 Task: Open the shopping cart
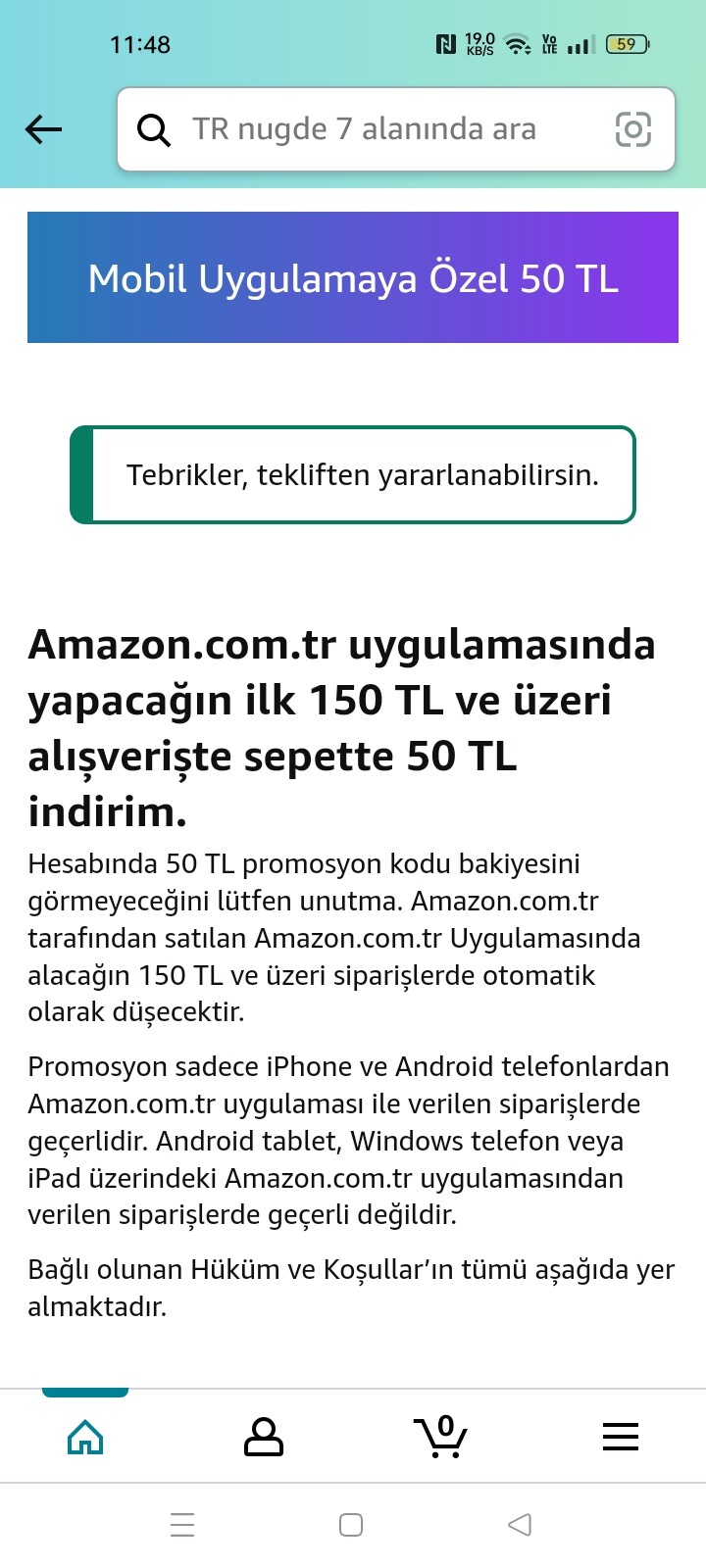(x=440, y=1437)
